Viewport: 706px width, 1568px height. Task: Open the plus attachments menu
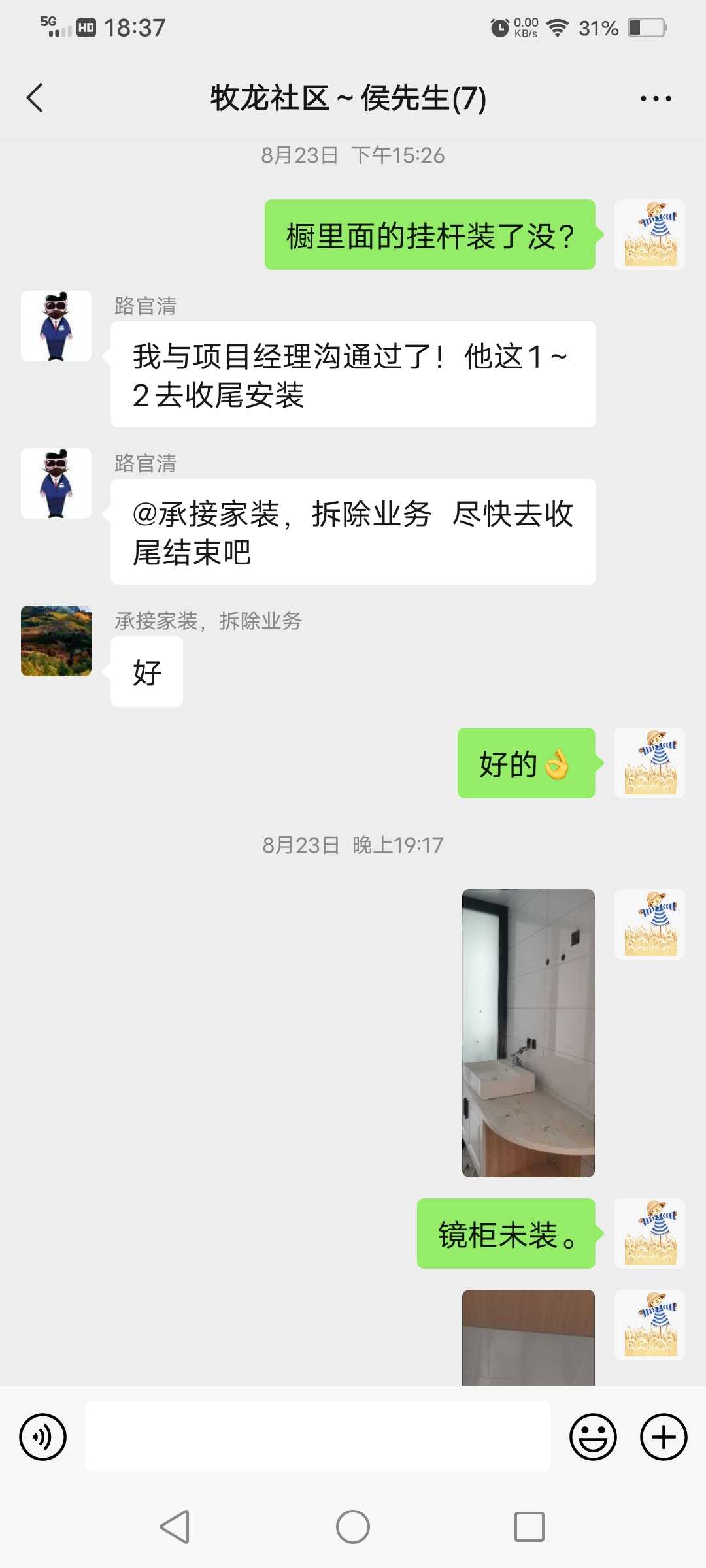pyautogui.click(x=663, y=1437)
